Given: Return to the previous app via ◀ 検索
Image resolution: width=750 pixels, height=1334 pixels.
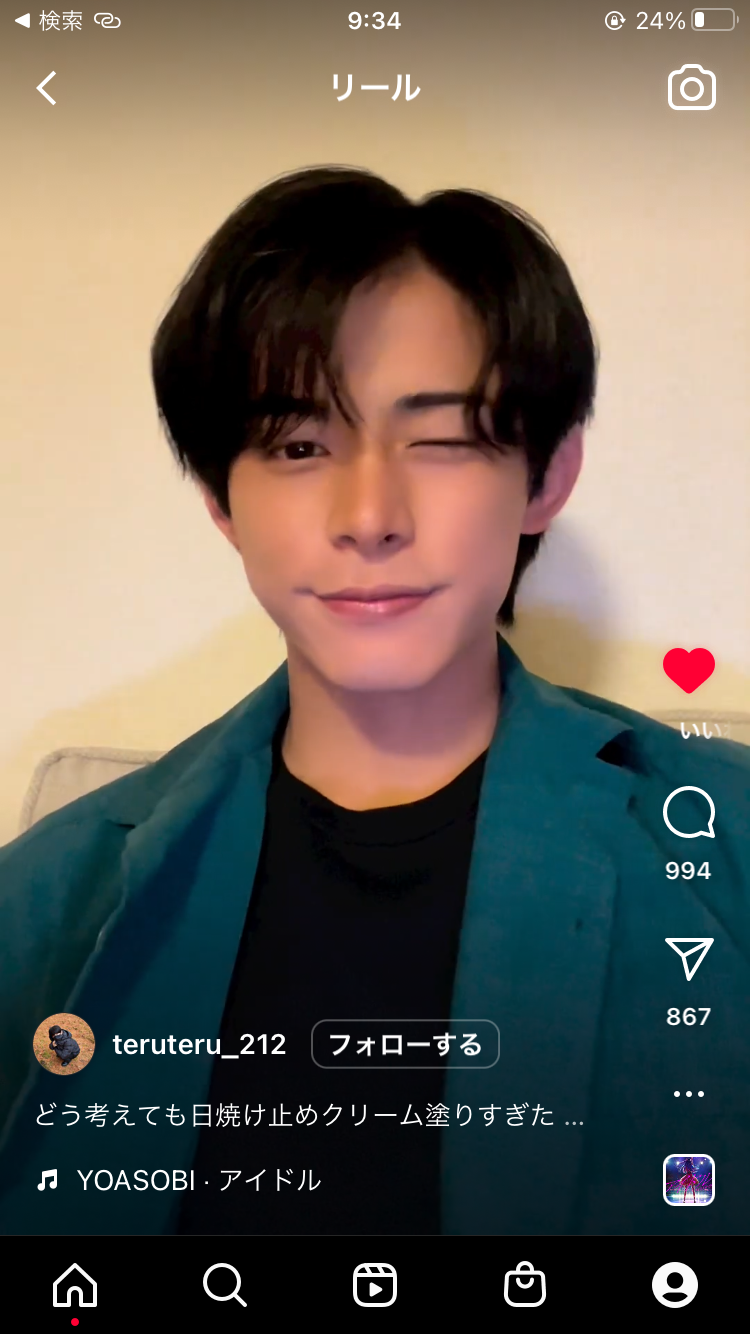Looking at the screenshot, I should tap(48, 21).
